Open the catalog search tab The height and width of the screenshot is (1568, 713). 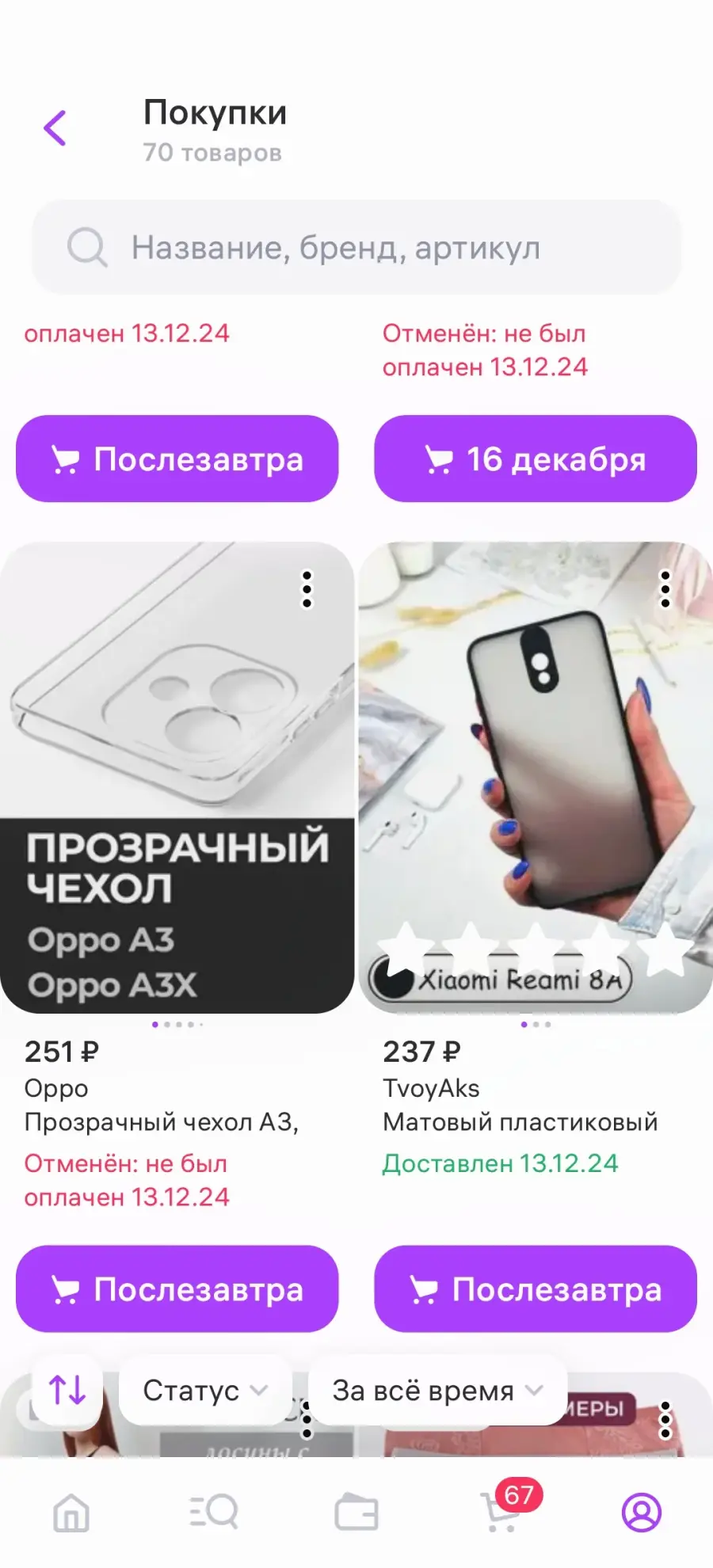(214, 1512)
